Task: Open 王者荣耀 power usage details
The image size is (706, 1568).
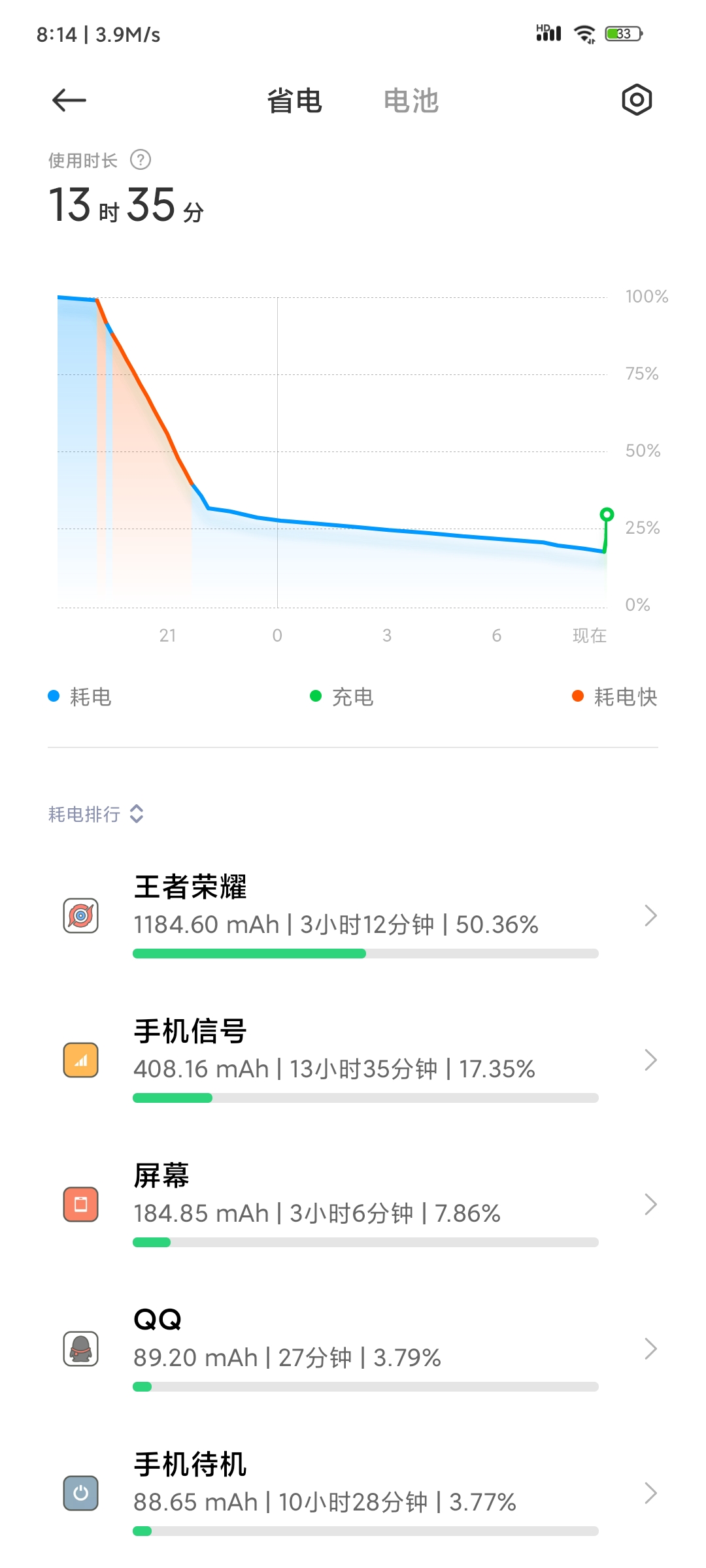Action: (x=353, y=915)
